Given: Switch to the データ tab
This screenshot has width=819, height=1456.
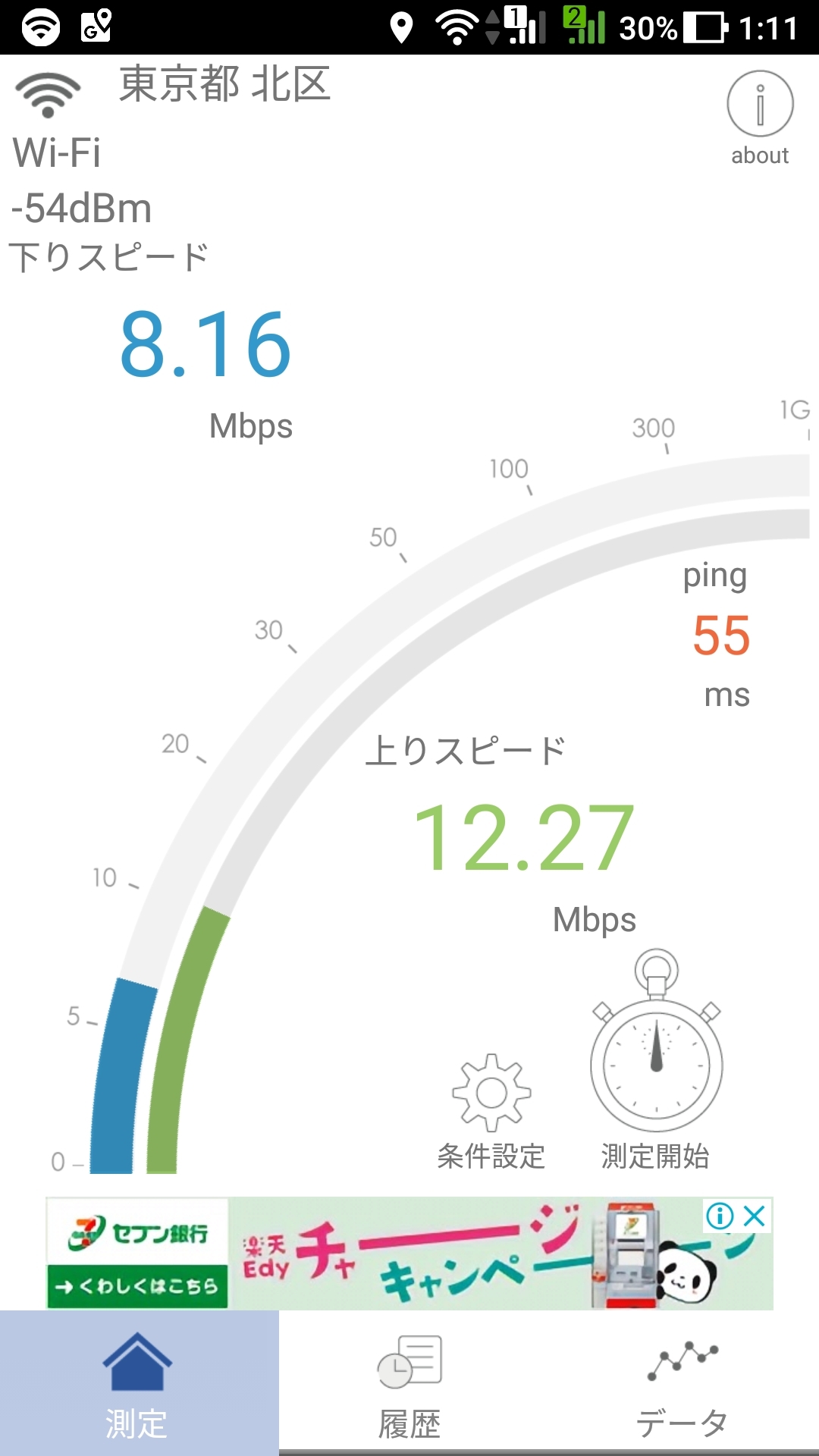Looking at the screenshot, I should [682, 1383].
